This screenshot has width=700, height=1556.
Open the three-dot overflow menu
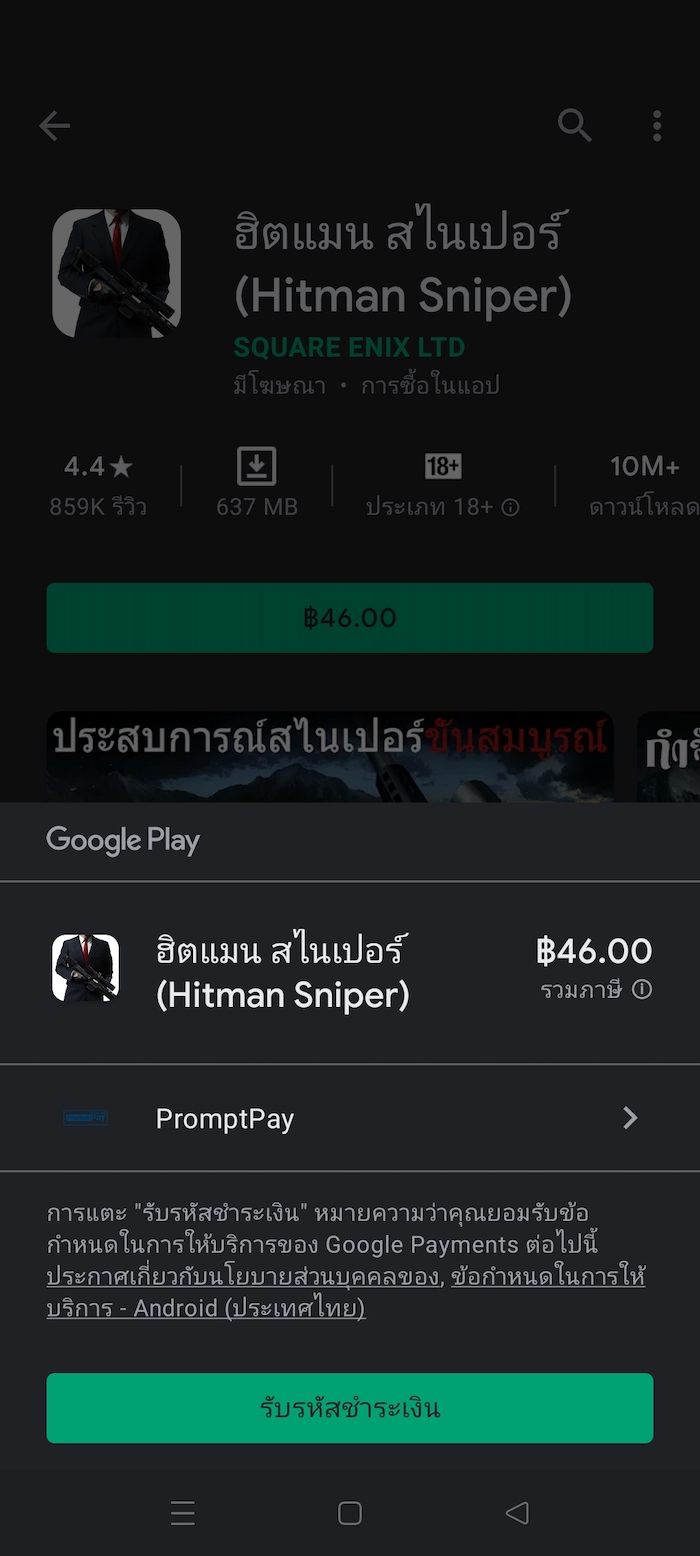657,125
